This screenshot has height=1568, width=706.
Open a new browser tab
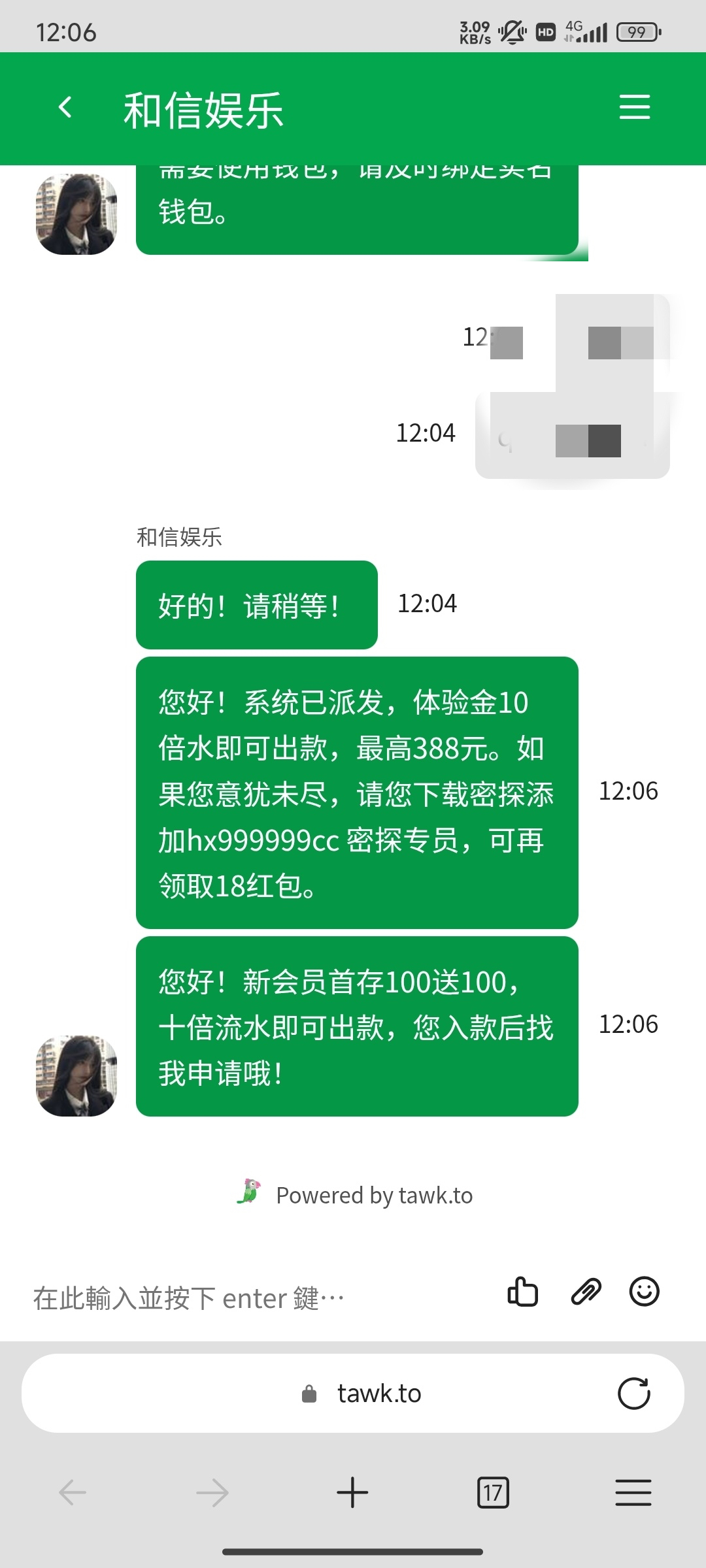(x=352, y=1493)
